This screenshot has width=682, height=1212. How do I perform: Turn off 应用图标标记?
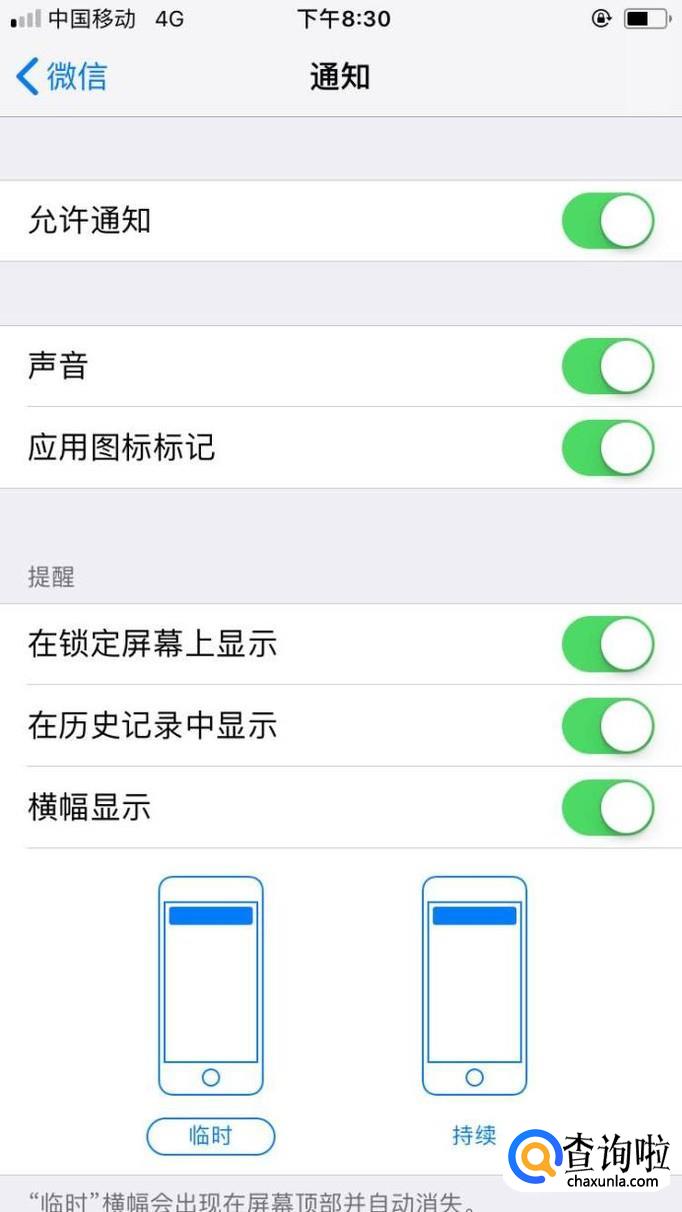click(607, 447)
